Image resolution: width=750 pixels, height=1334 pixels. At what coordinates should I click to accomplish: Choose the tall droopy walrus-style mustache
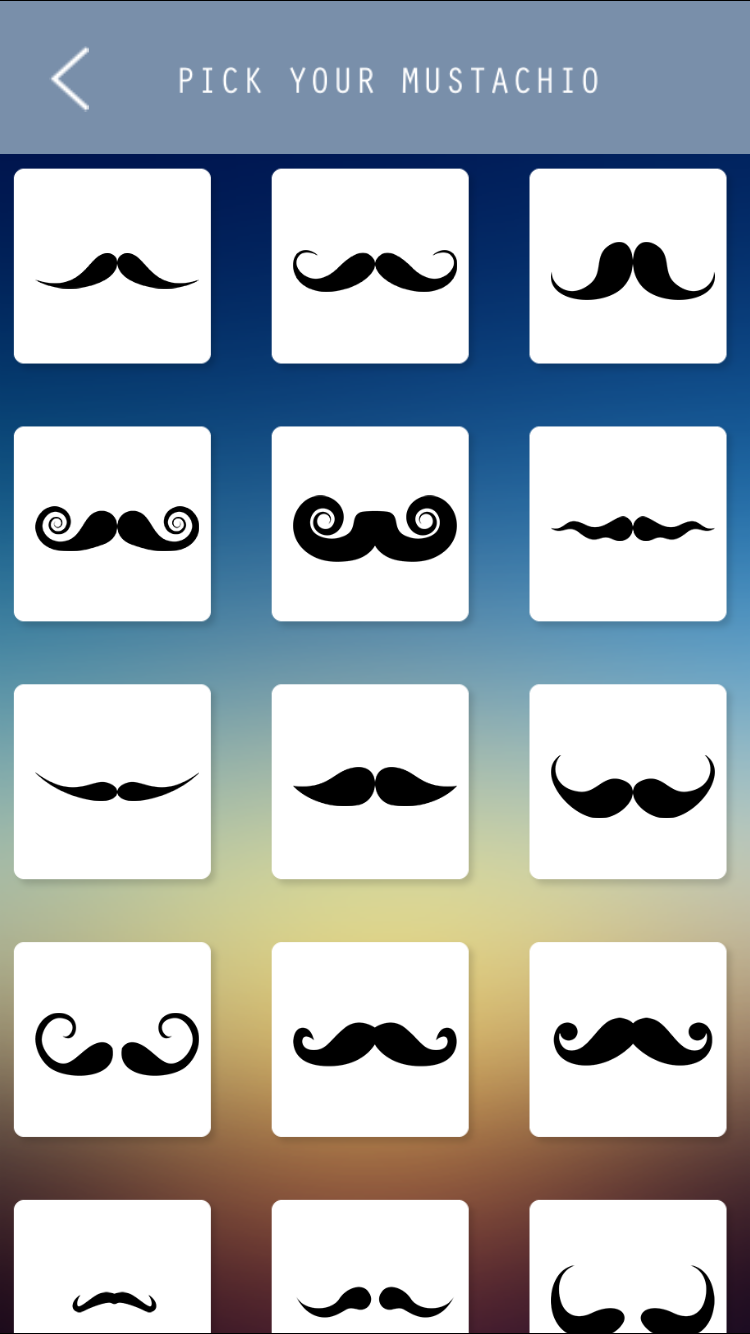[x=628, y=266]
